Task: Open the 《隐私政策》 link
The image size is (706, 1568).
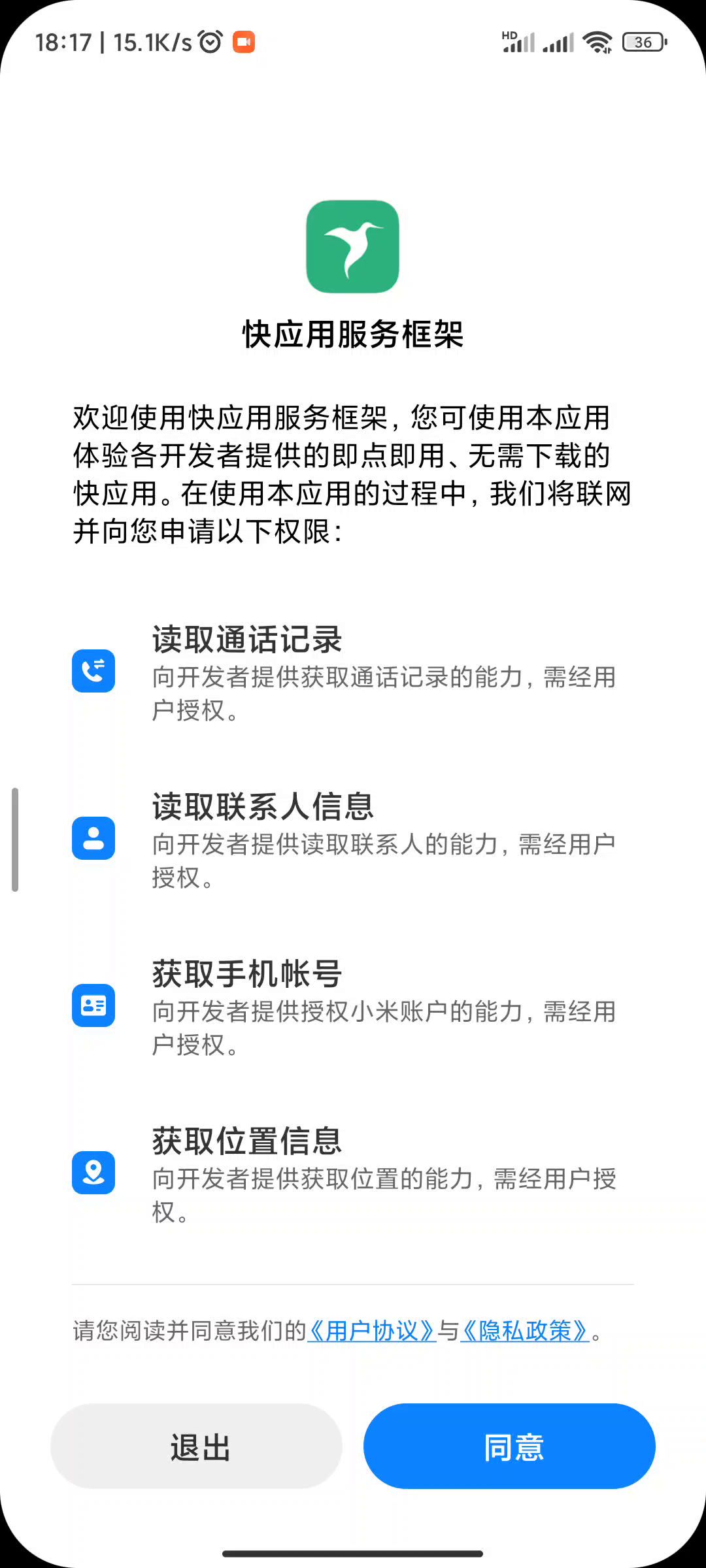Action: [x=525, y=1330]
